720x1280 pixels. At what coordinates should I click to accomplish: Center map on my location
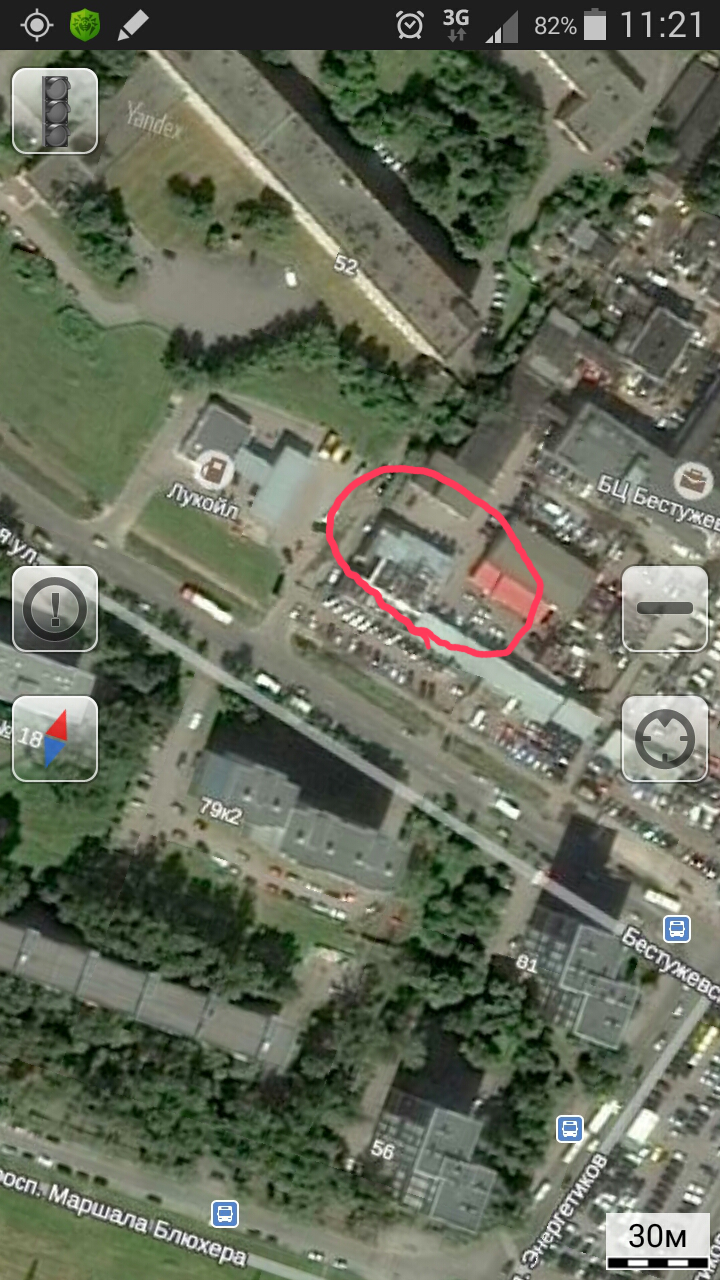pyautogui.click(x=665, y=739)
